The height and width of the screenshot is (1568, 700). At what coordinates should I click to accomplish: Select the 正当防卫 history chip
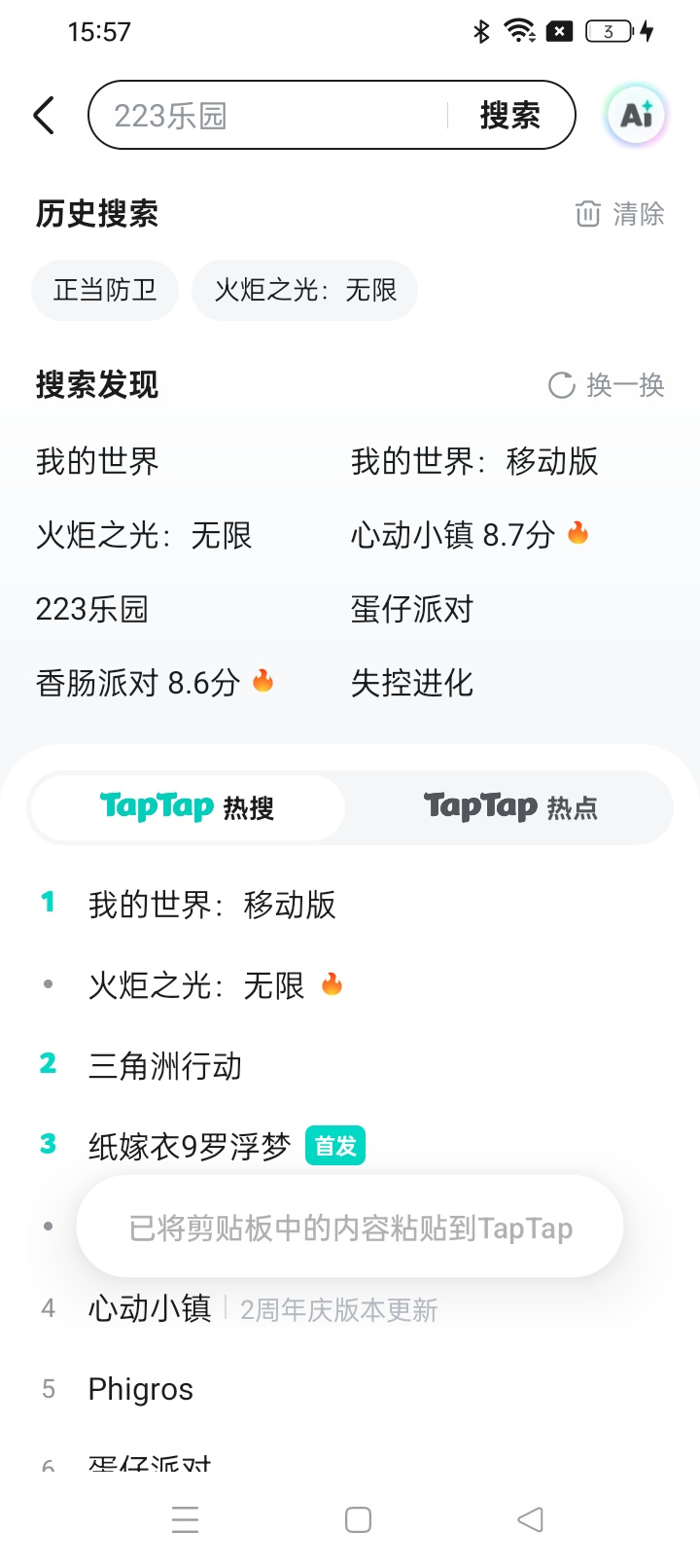pos(105,290)
